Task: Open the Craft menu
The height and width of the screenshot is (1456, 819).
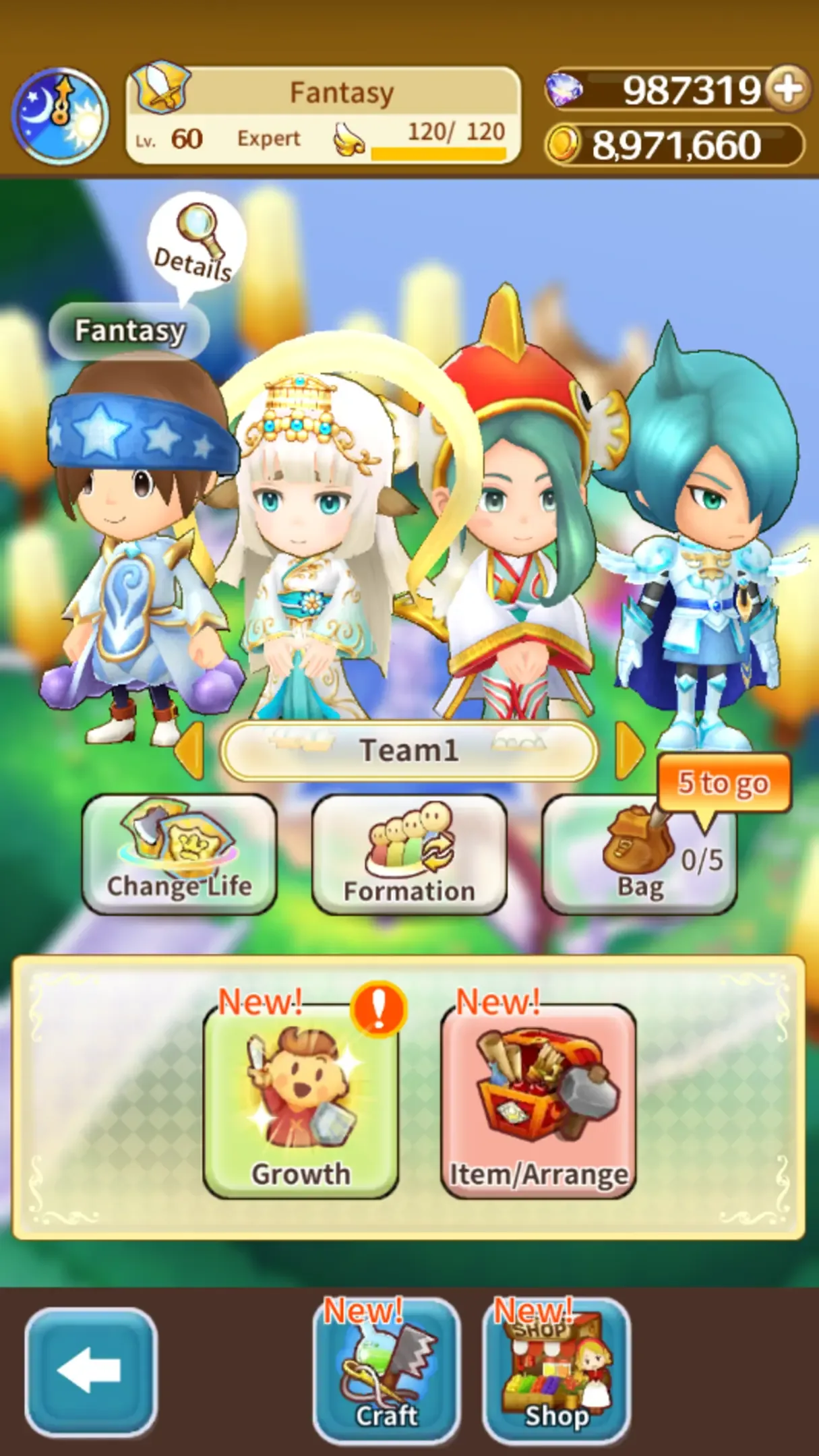Action: point(386,1372)
